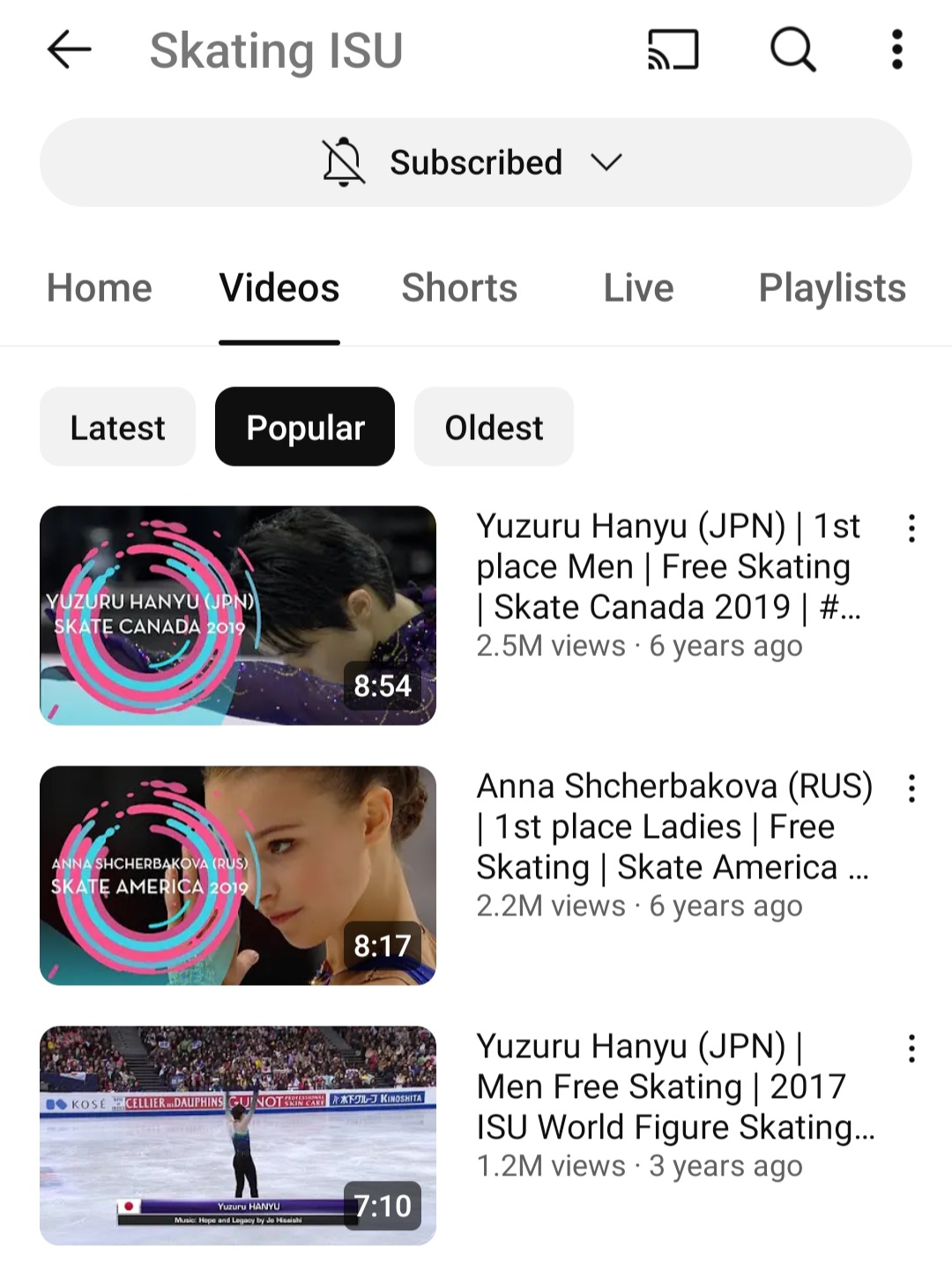Sort videos by Oldest
This screenshot has height=1277, width=952.
coord(494,428)
